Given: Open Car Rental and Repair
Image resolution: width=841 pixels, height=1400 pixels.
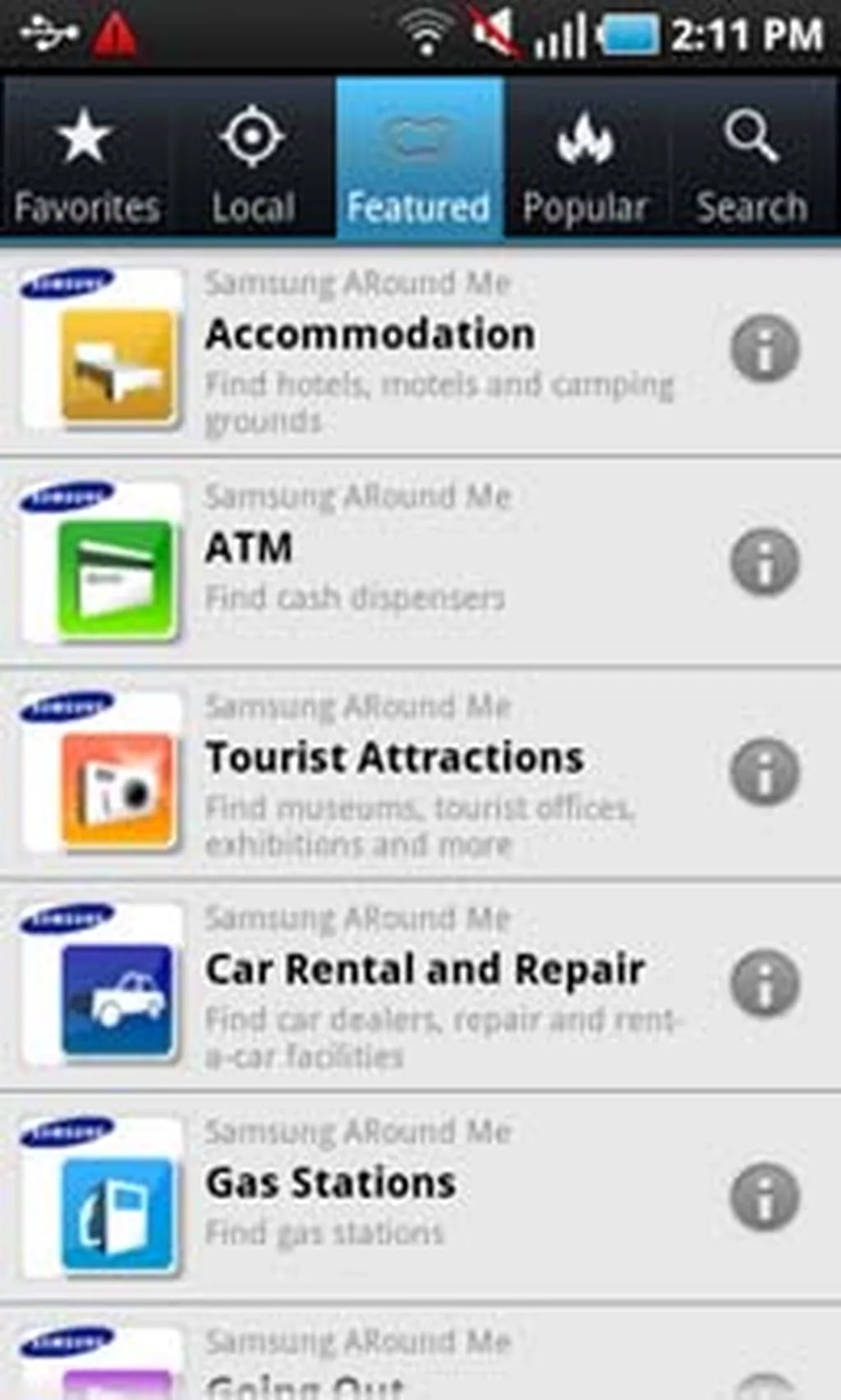Looking at the screenshot, I should pyautogui.click(x=424, y=970).
